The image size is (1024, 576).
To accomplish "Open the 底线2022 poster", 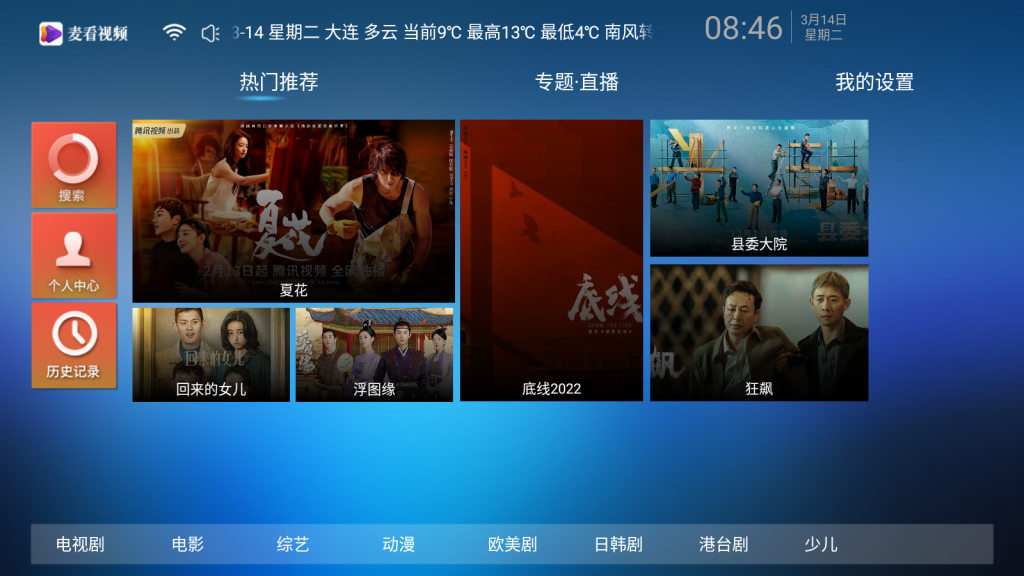I will [551, 260].
